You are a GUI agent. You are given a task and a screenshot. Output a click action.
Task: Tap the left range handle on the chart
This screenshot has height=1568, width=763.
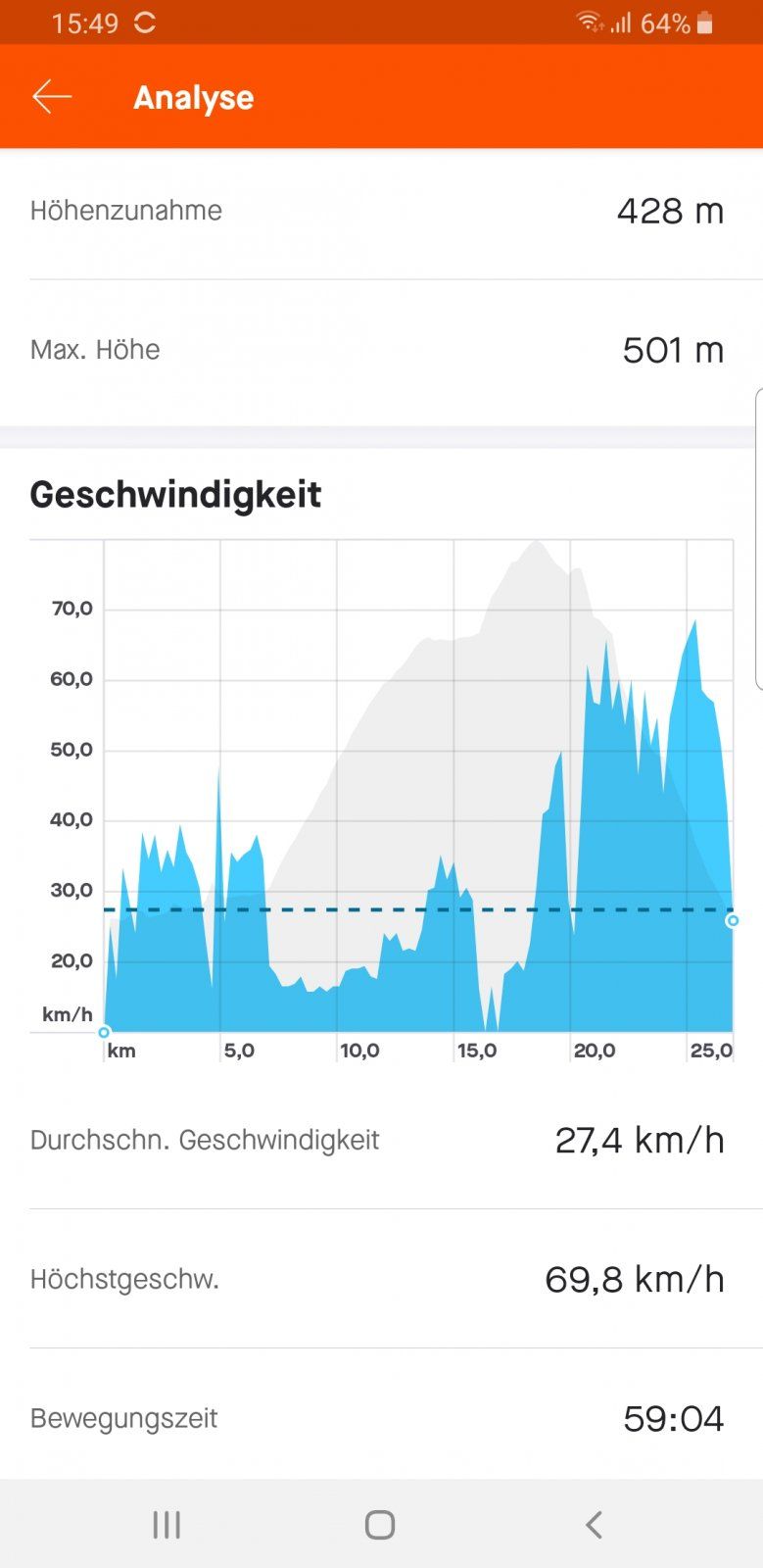pyautogui.click(x=102, y=1032)
